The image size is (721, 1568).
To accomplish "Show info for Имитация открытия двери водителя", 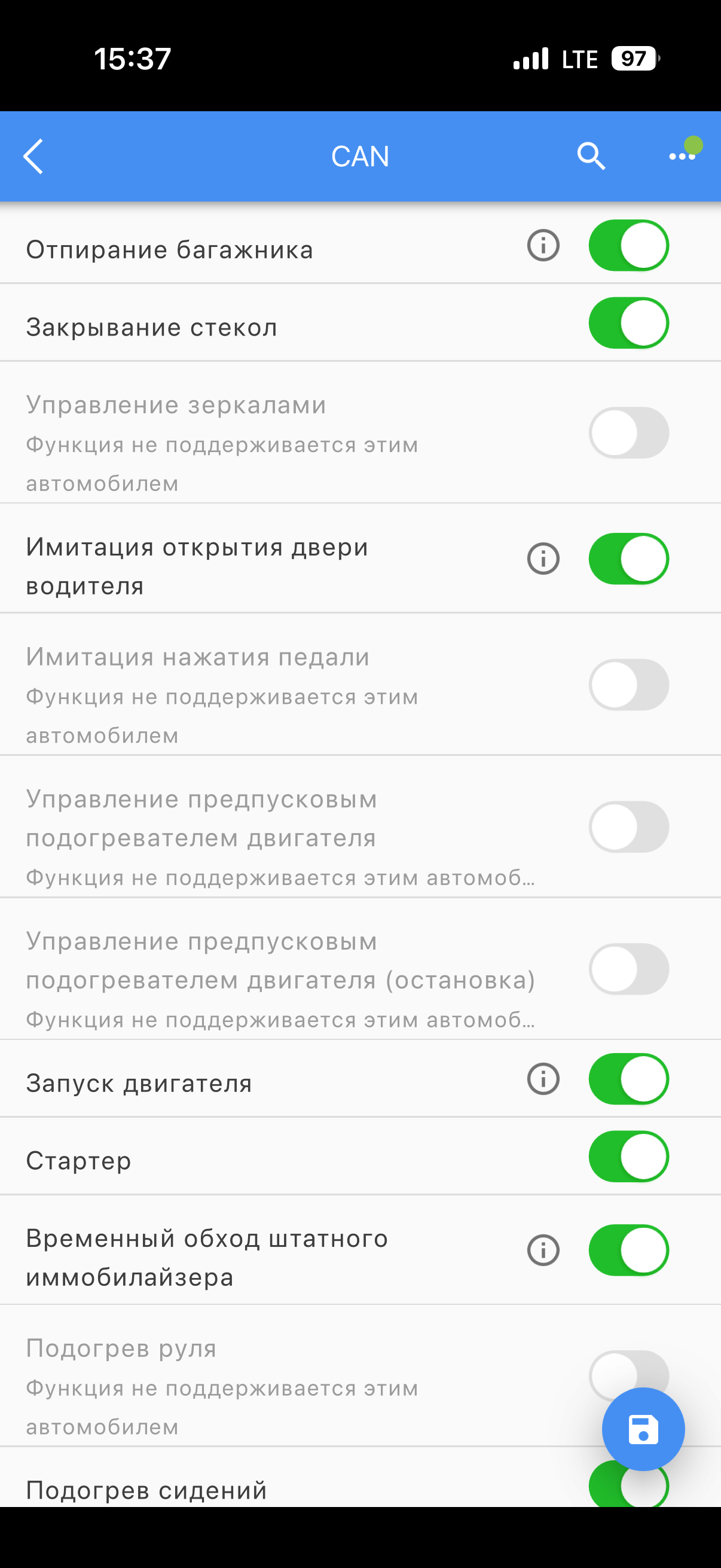I will 543,559.
